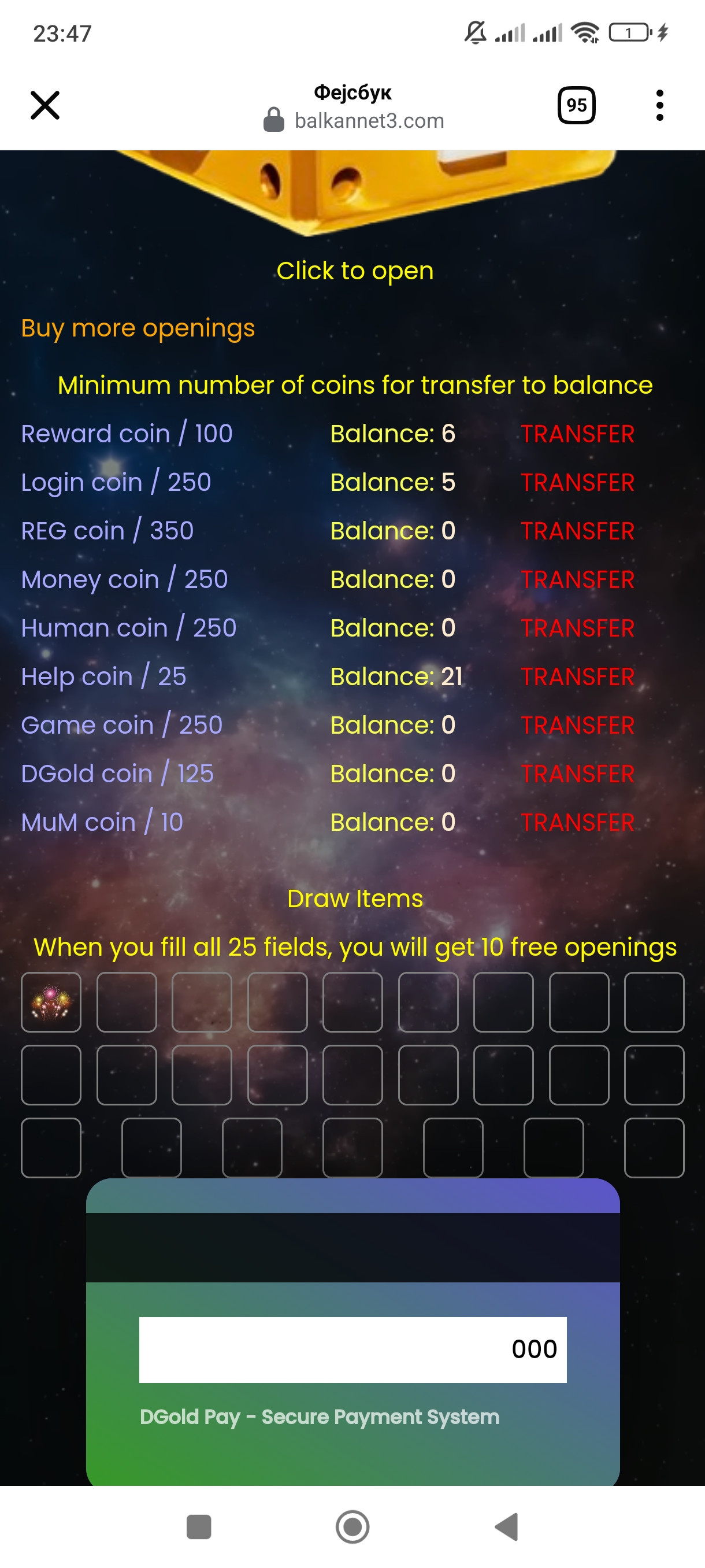Transfer the Login coin balance
The width and height of the screenshot is (705, 1568).
(x=577, y=483)
